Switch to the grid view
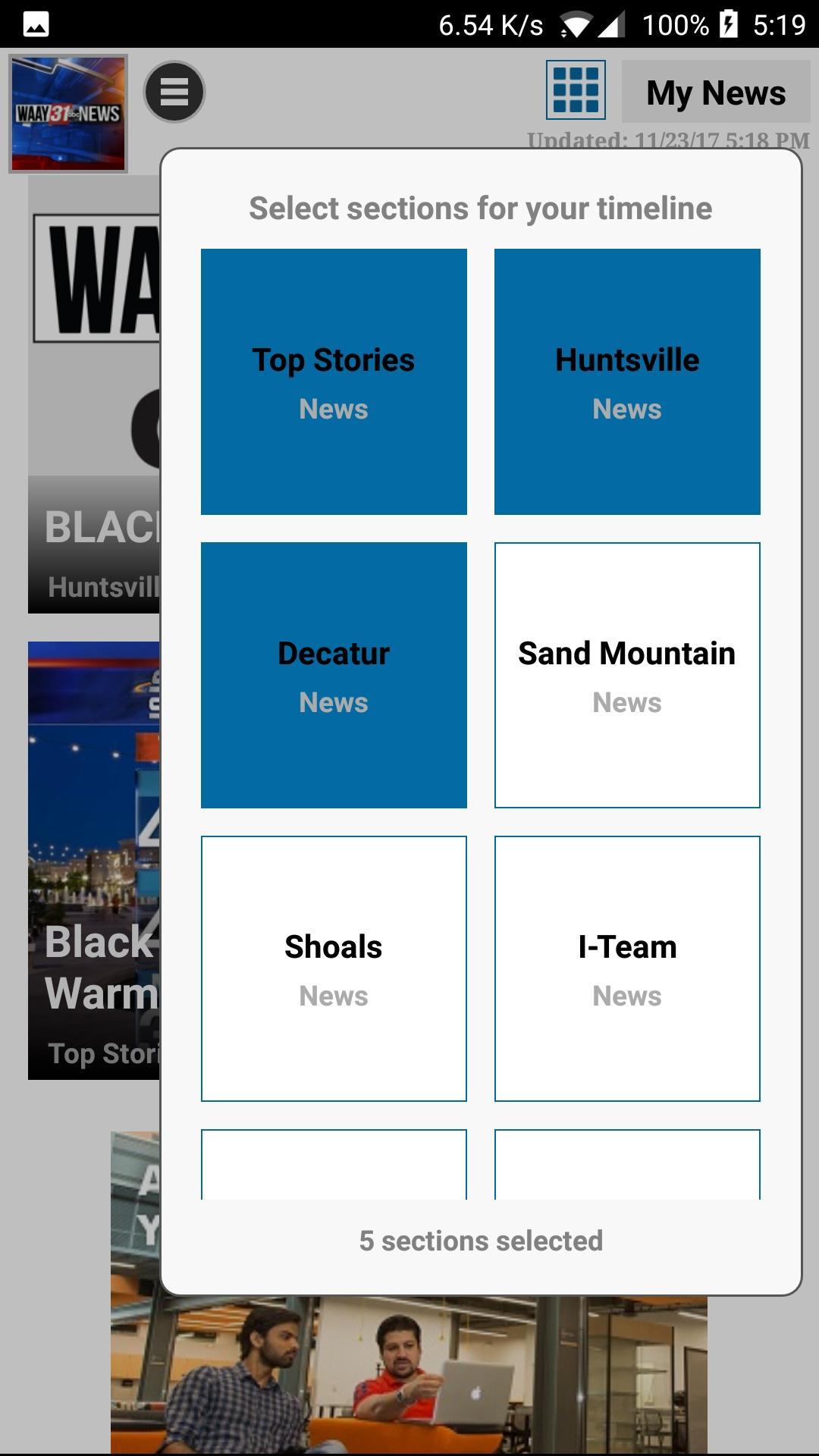 [x=576, y=90]
